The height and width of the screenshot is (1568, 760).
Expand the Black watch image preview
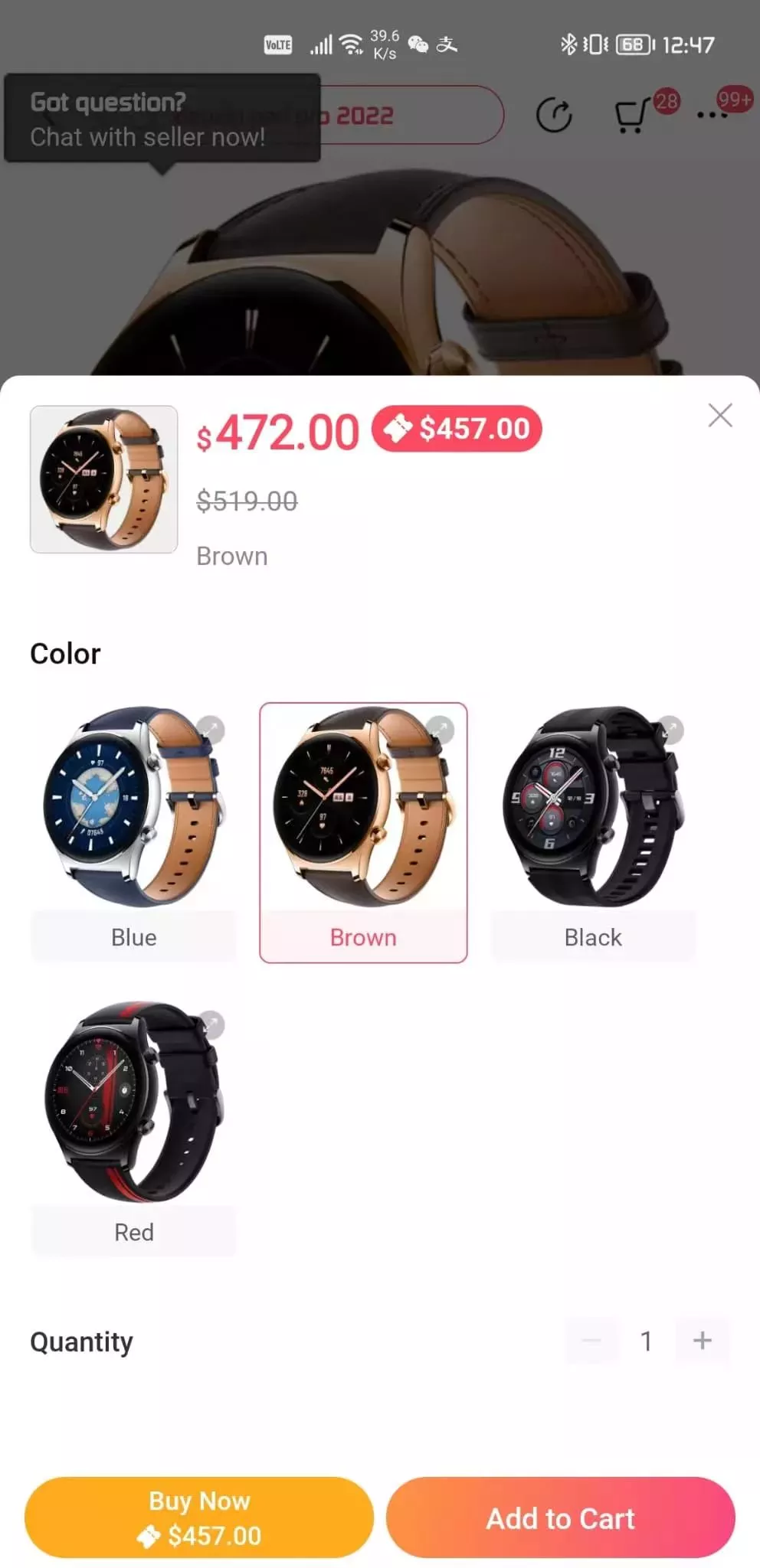[x=670, y=729]
